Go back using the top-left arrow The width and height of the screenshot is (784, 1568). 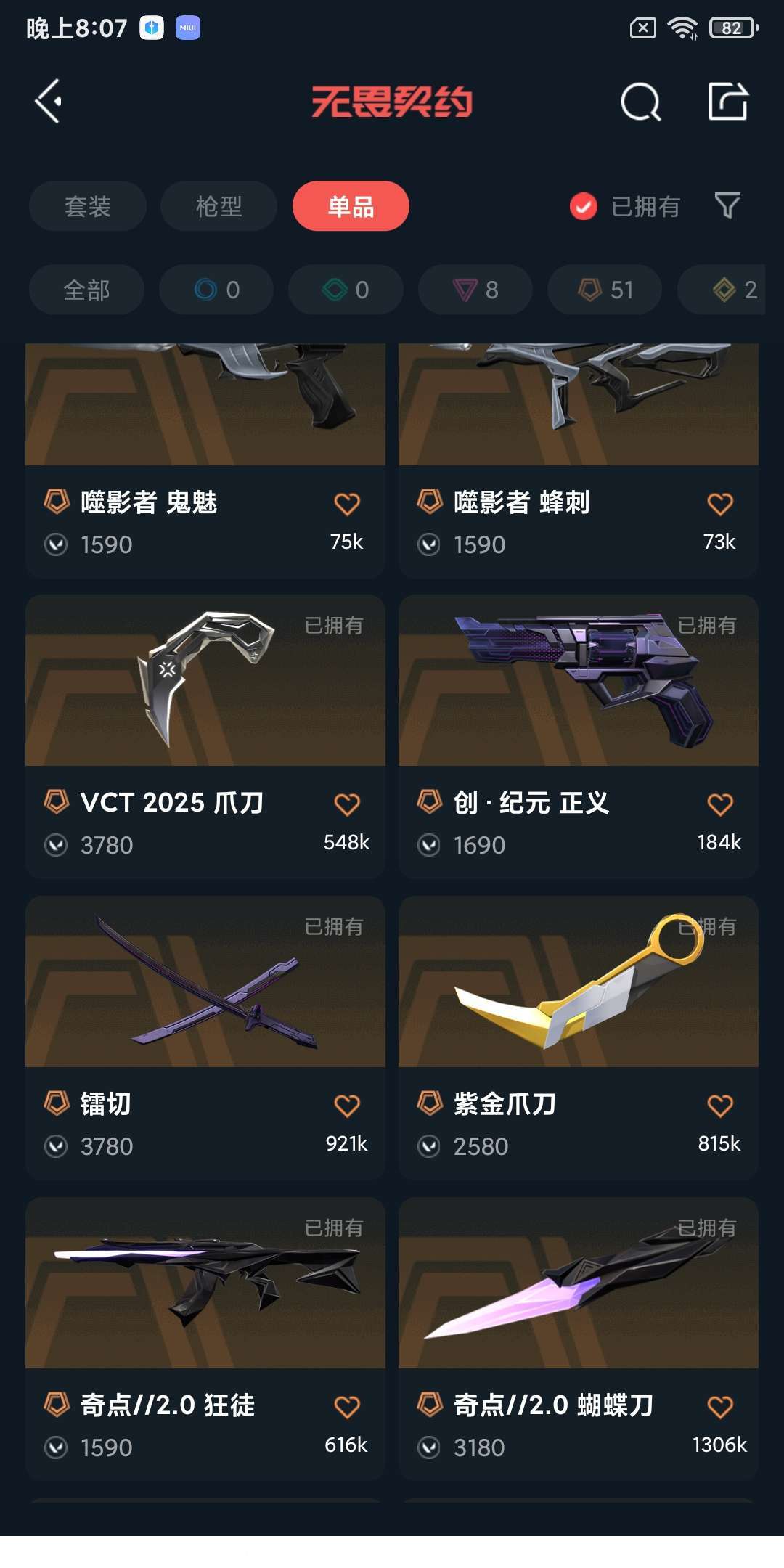(49, 101)
